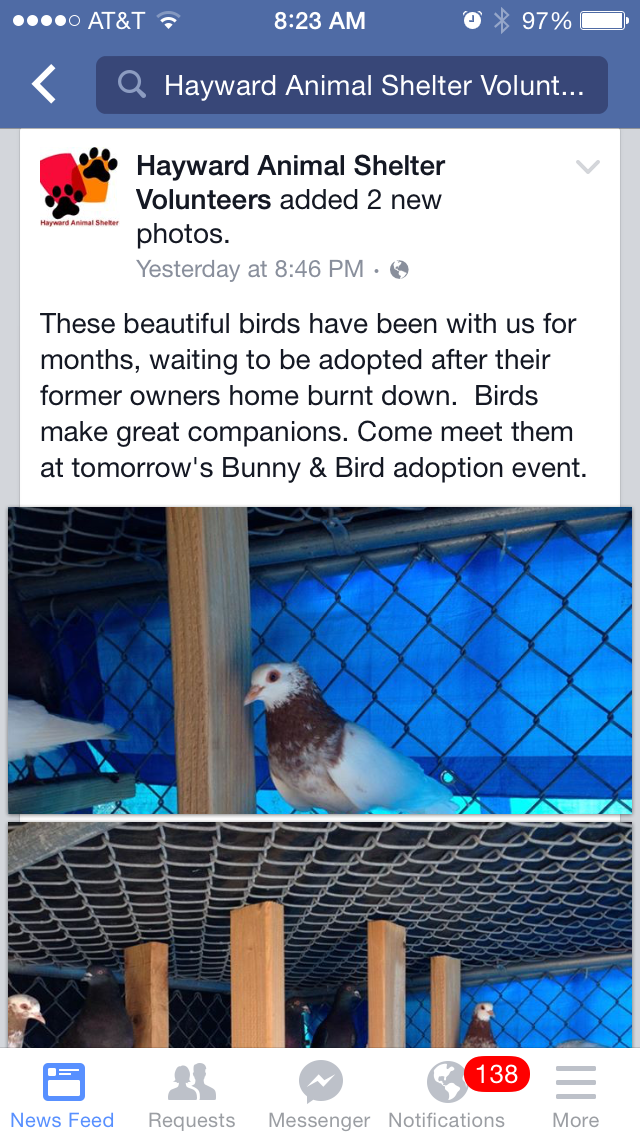Go back using the top arrow
Image resolution: width=640 pixels, height=1136 pixels.
44,85
